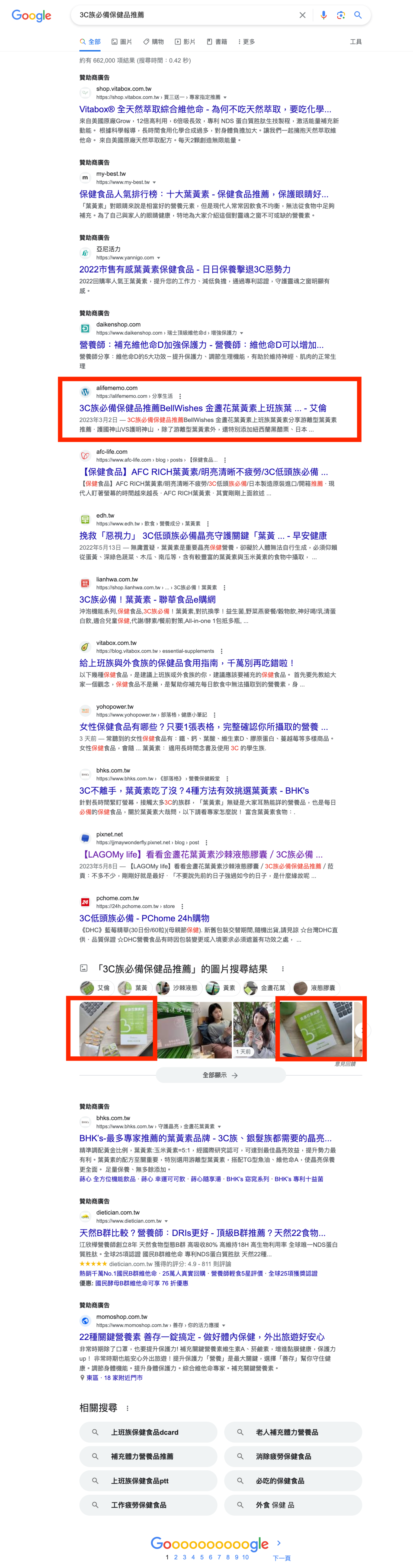Open more options for afc-life.com result

tap(225, 460)
